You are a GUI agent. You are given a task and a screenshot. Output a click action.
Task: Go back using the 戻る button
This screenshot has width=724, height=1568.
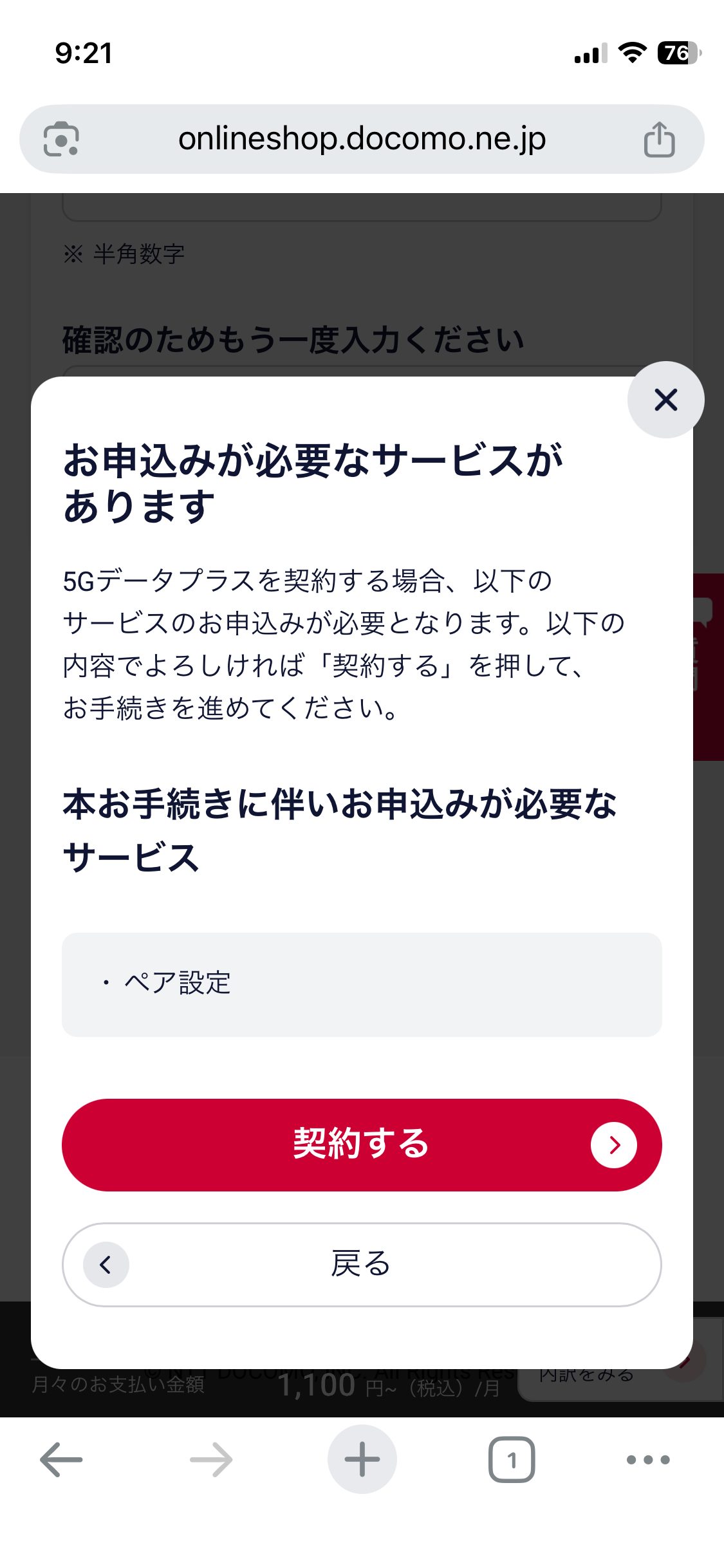[x=362, y=1264]
